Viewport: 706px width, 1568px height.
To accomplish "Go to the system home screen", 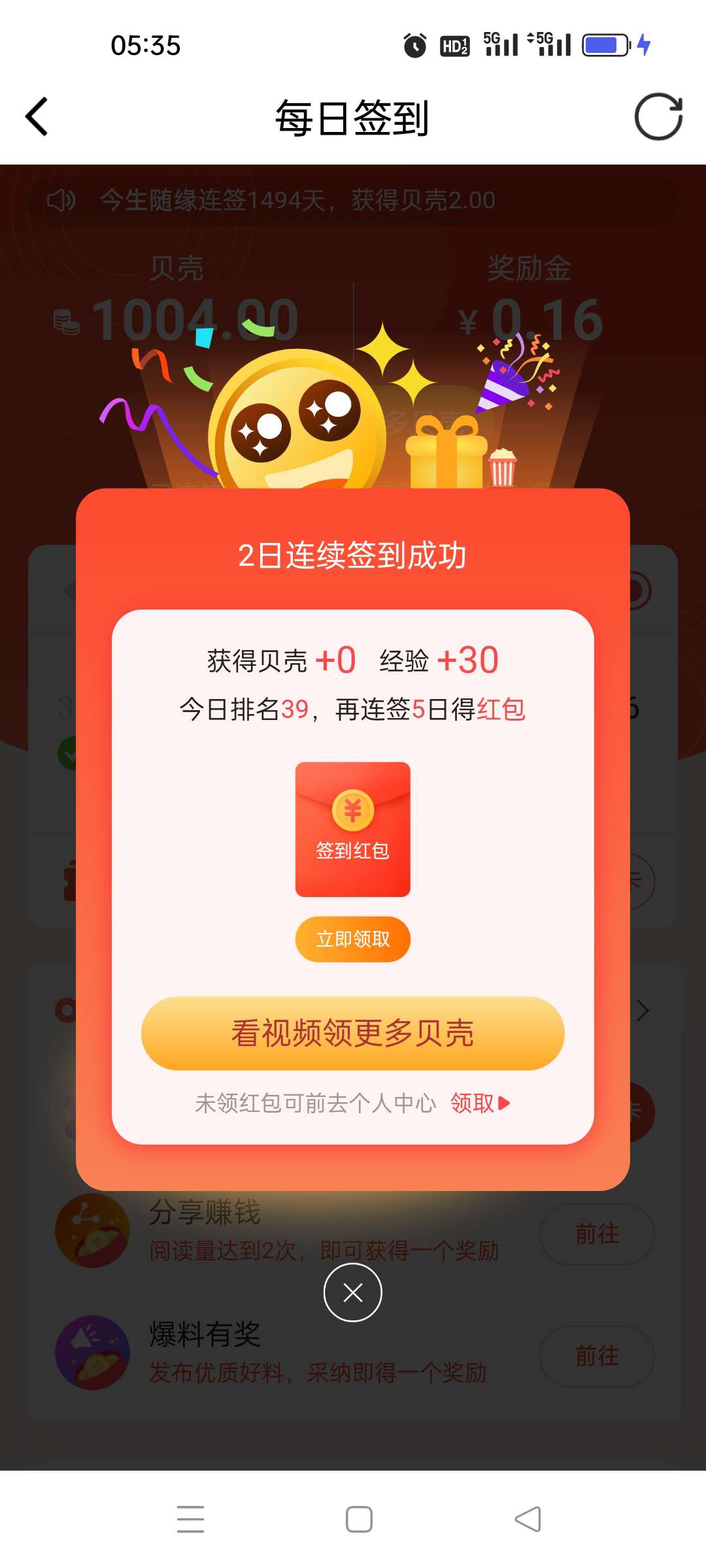I will [x=359, y=1519].
